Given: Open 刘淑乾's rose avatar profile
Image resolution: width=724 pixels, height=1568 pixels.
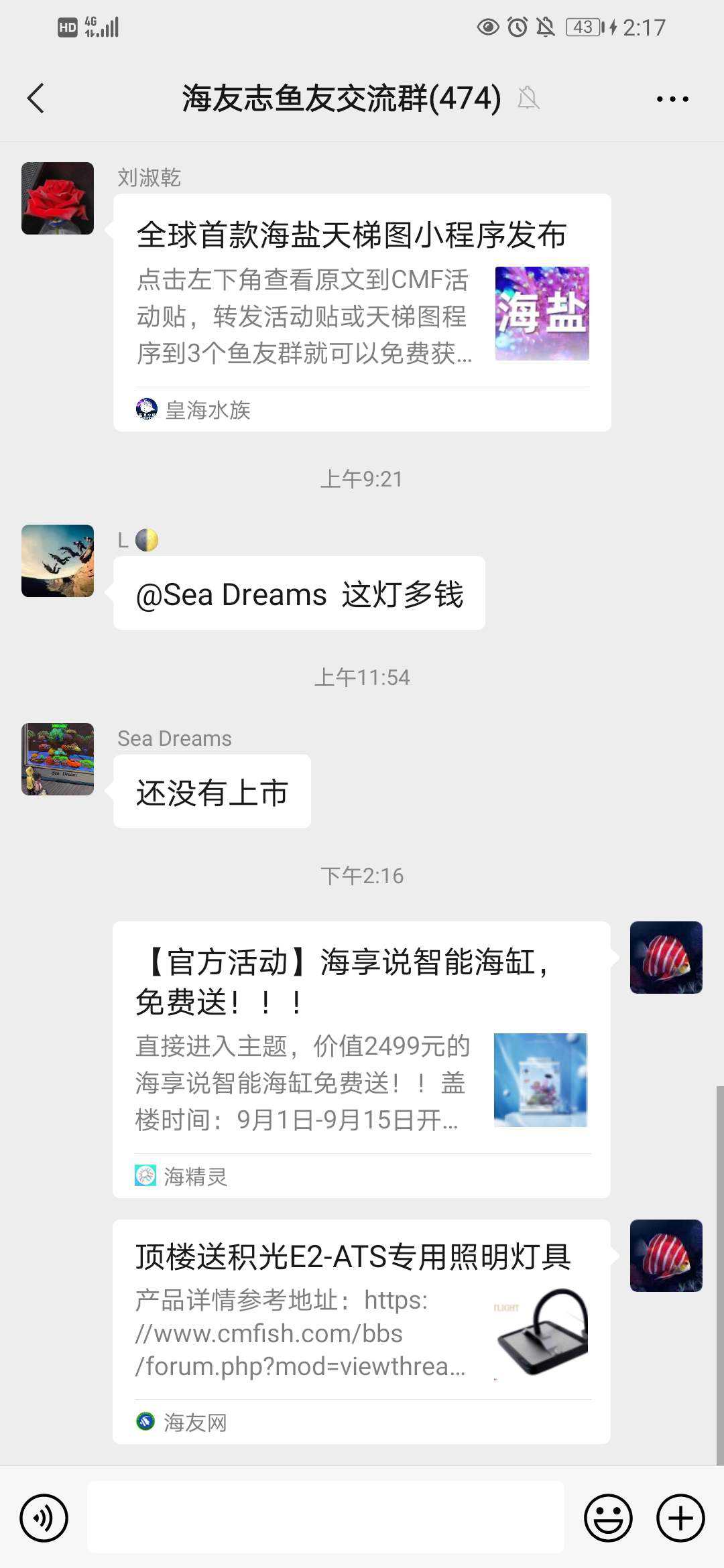Looking at the screenshot, I should point(58,198).
